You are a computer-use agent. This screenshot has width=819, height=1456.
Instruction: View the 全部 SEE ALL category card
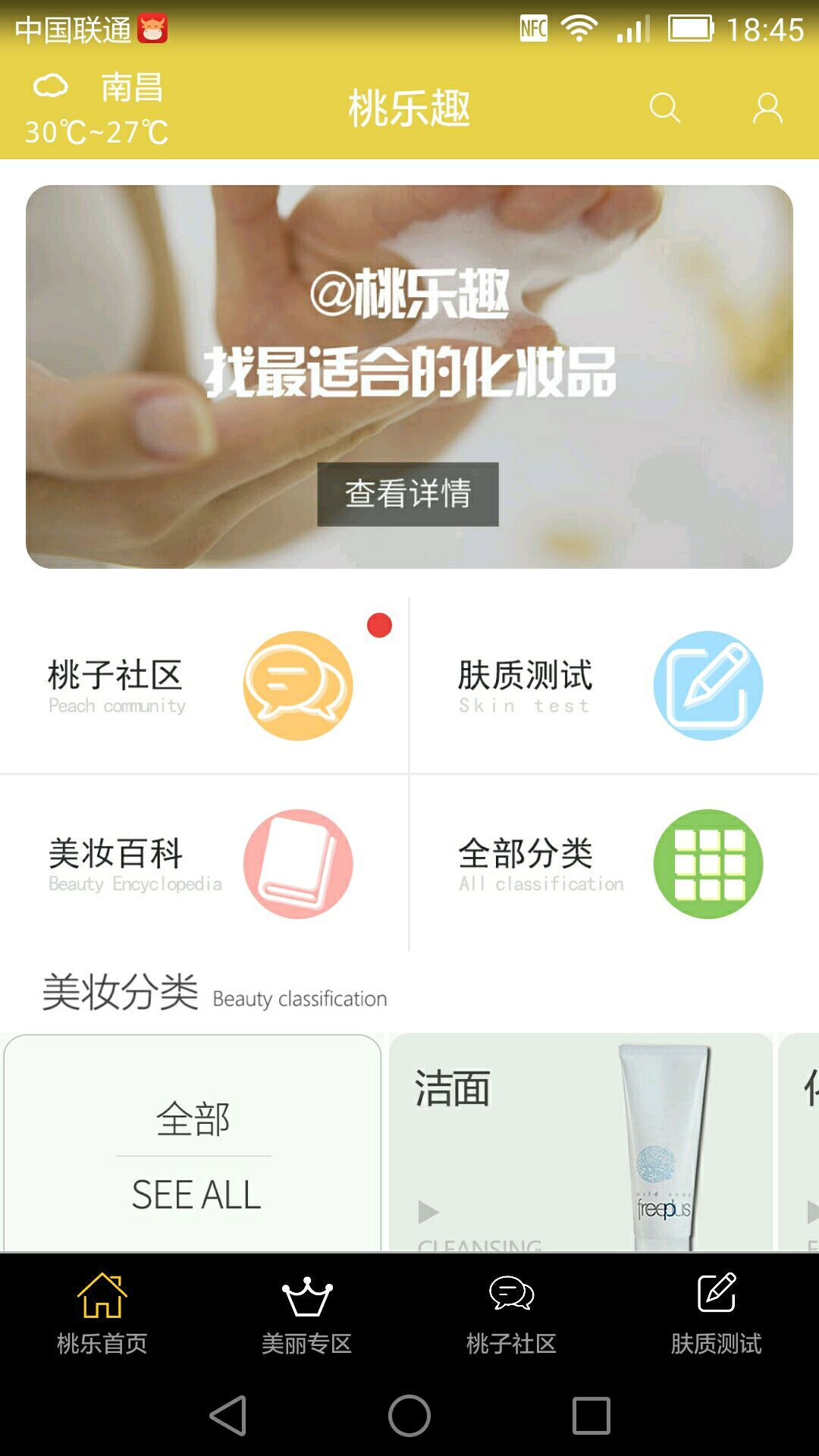(193, 1144)
